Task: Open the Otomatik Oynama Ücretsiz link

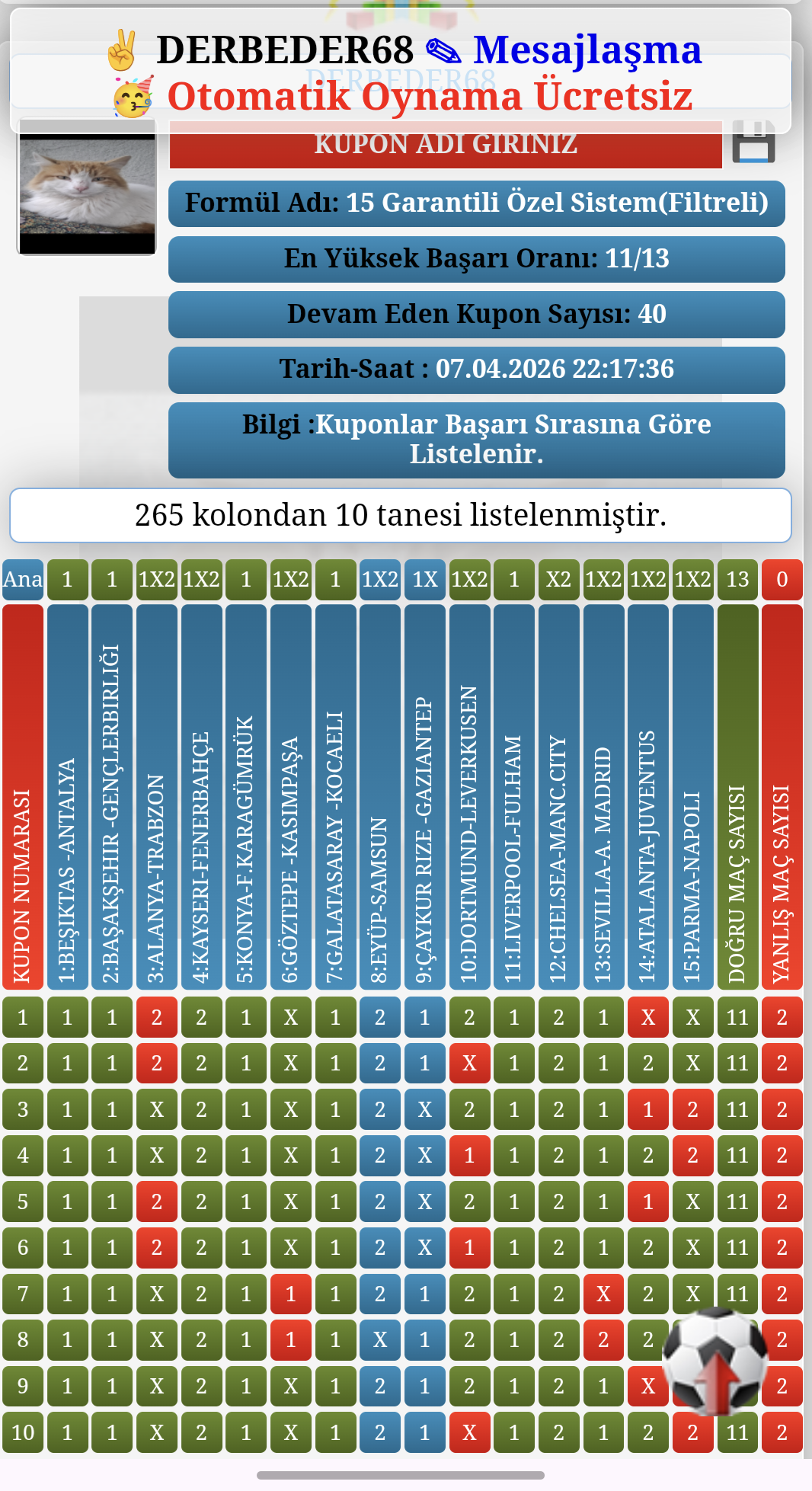Action: [429, 97]
